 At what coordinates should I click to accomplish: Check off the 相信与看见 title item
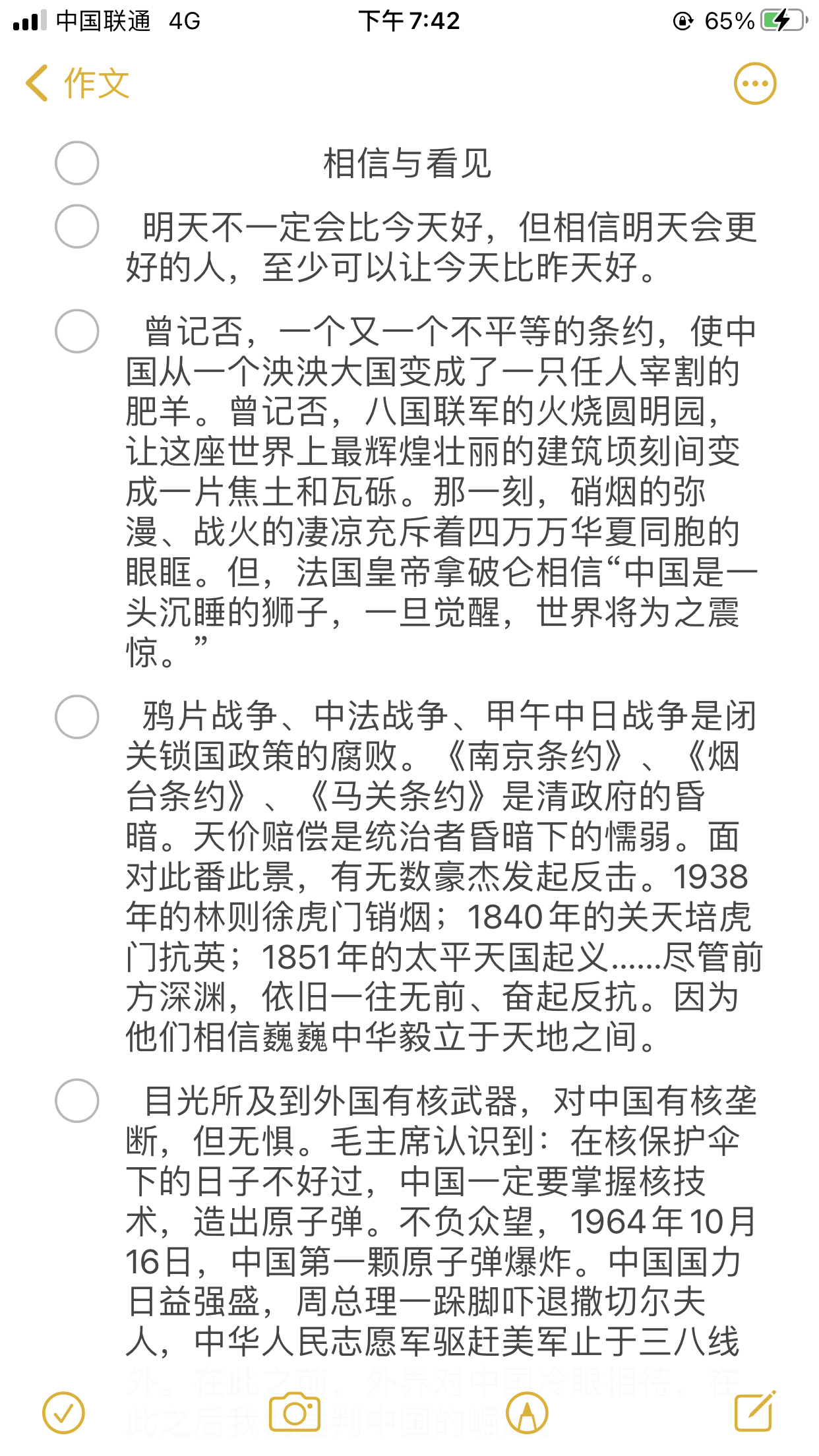click(77, 163)
